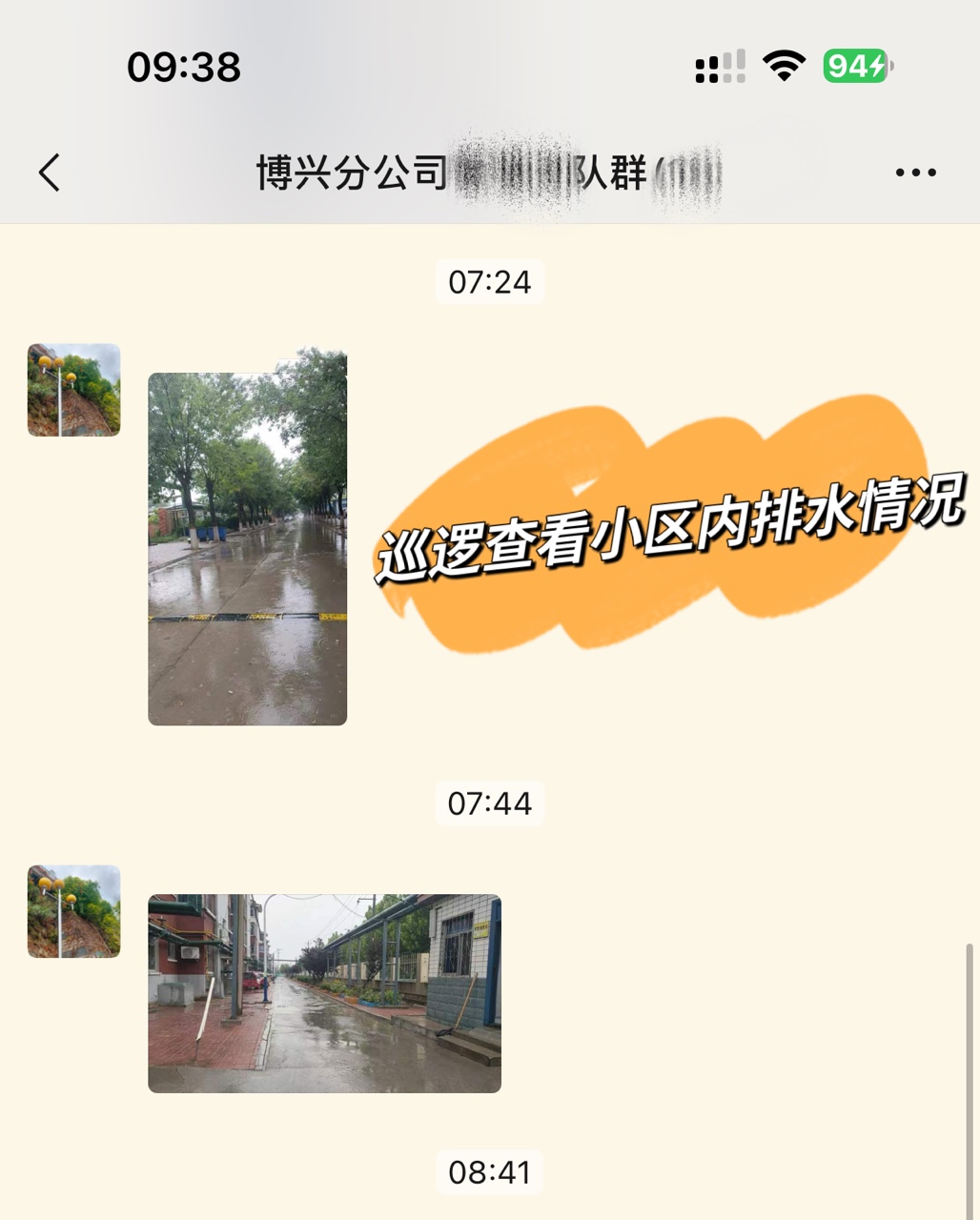
Task: Open the building alley photo sent at 07:44
Action: coord(324,993)
